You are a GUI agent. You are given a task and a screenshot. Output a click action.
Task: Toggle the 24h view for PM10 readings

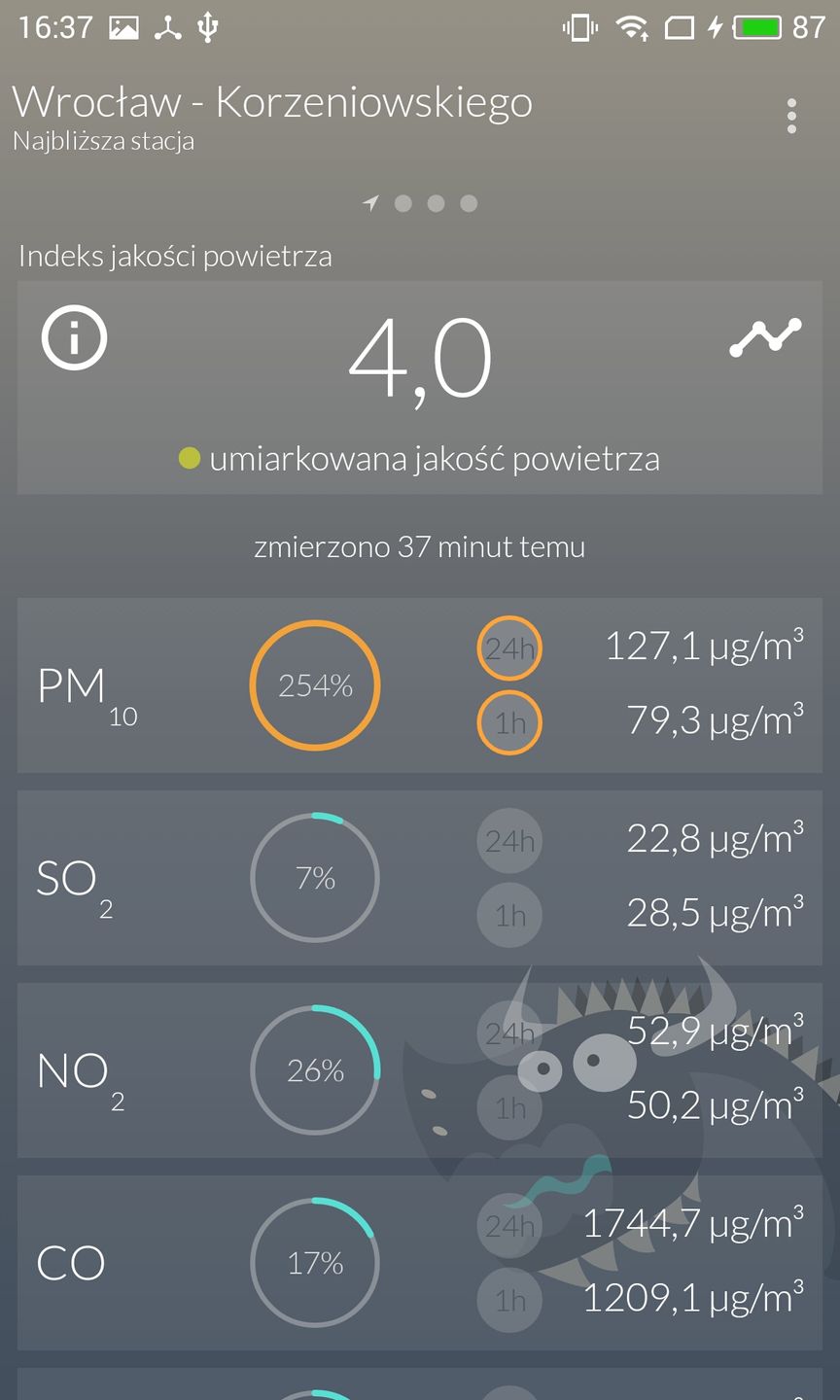point(509,647)
